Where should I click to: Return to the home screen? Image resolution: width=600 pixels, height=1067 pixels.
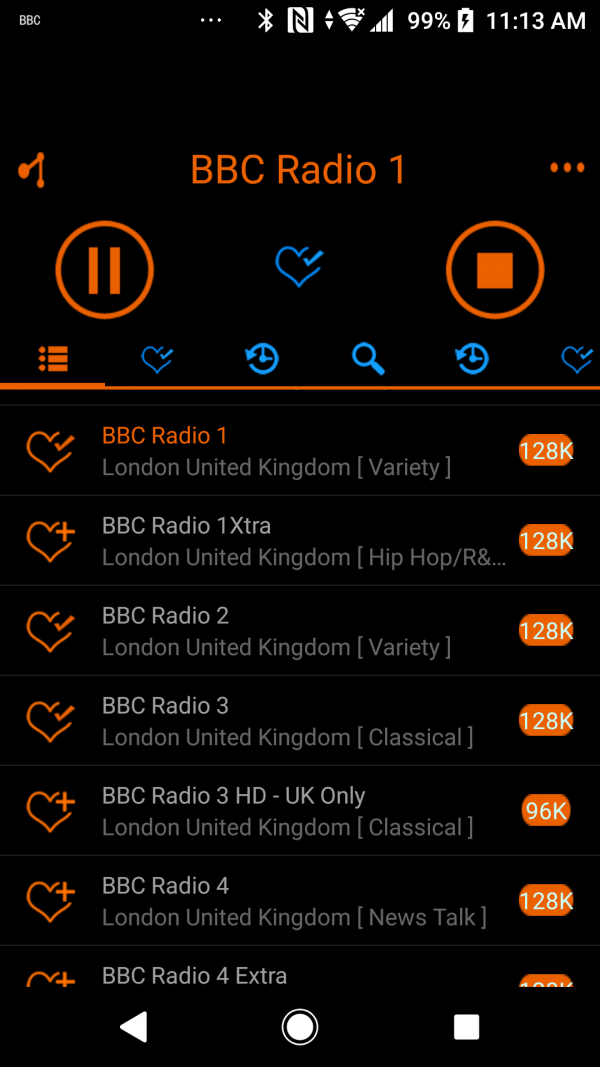pyautogui.click(x=300, y=1026)
